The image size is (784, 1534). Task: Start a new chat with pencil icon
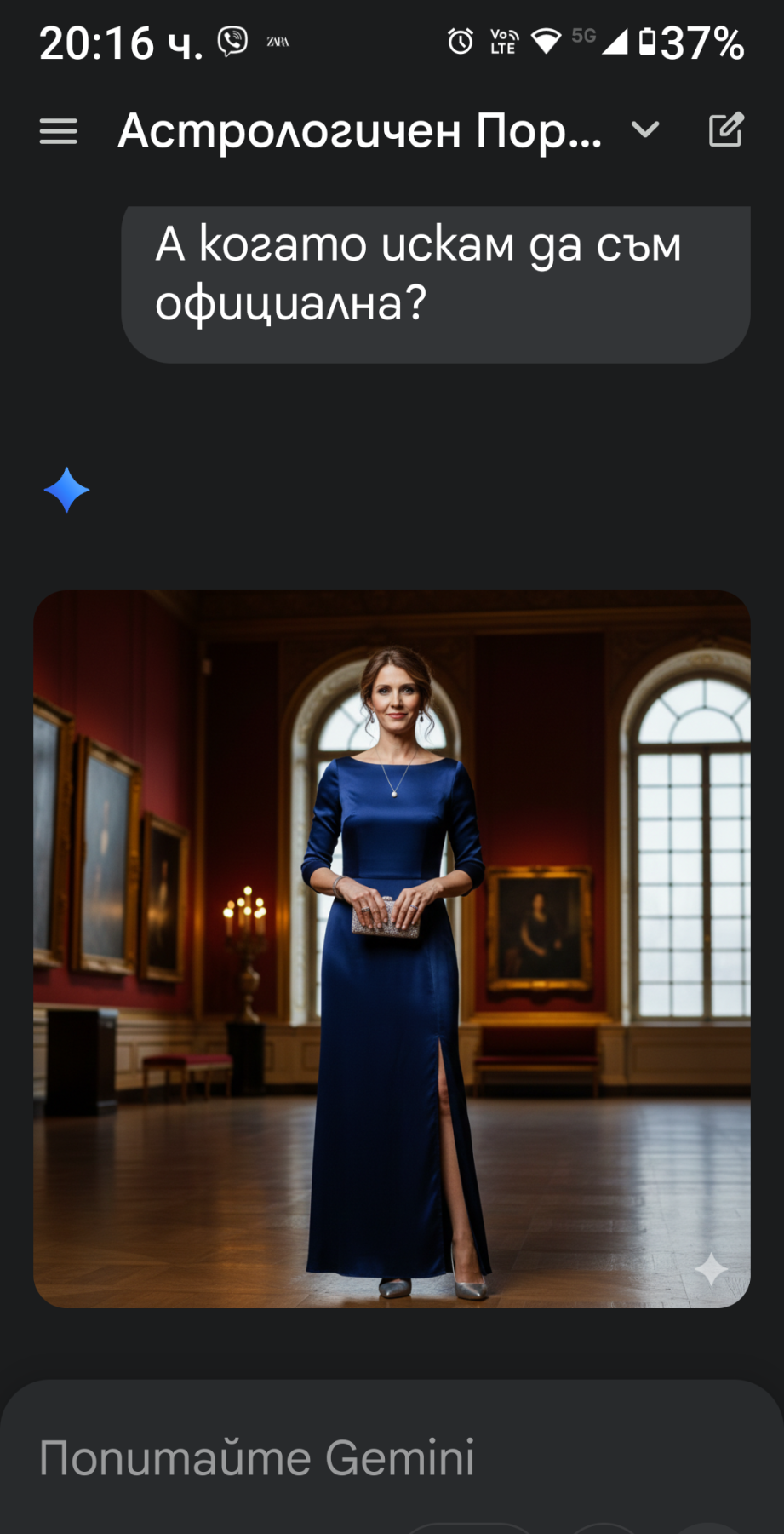click(726, 129)
